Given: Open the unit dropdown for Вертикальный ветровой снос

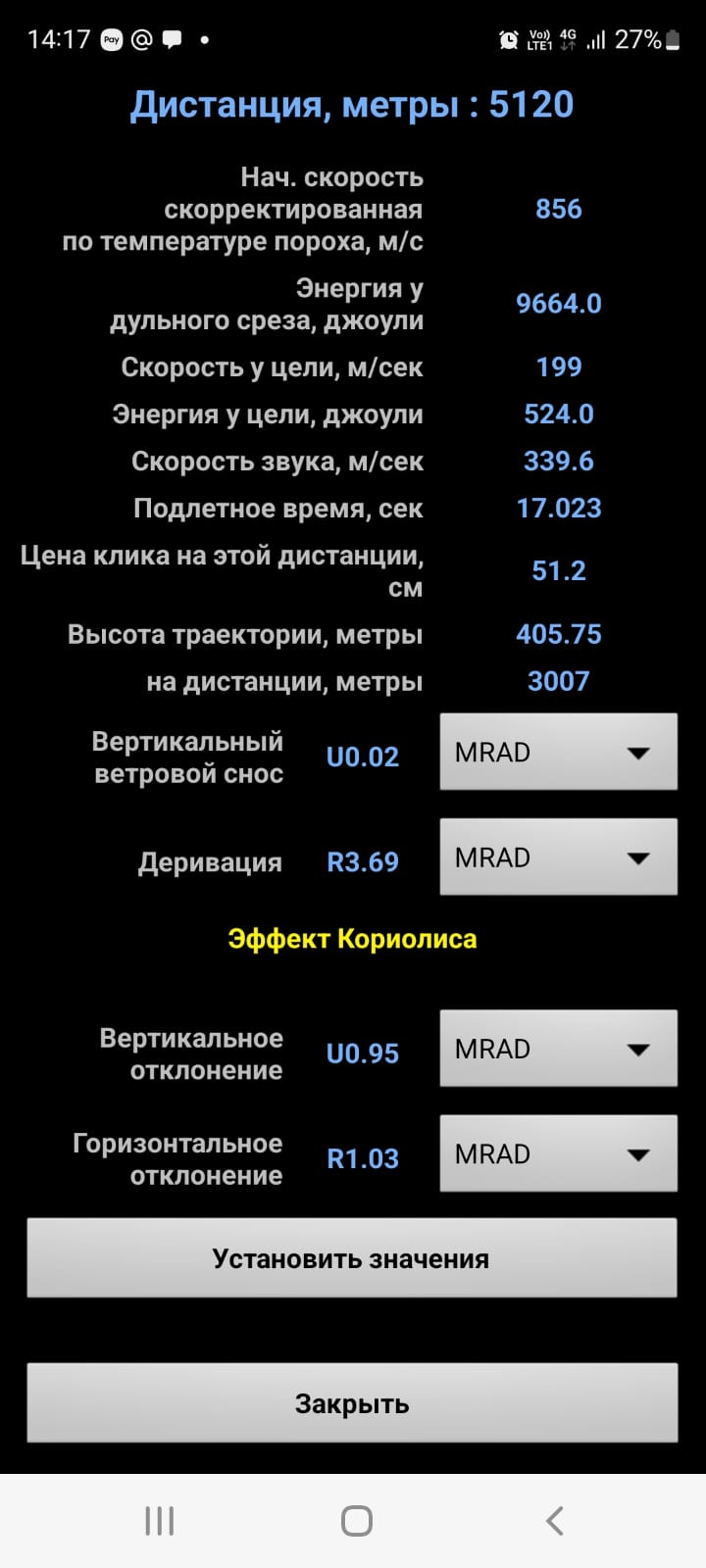Looking at the screenshot, I should coord(558,752).
